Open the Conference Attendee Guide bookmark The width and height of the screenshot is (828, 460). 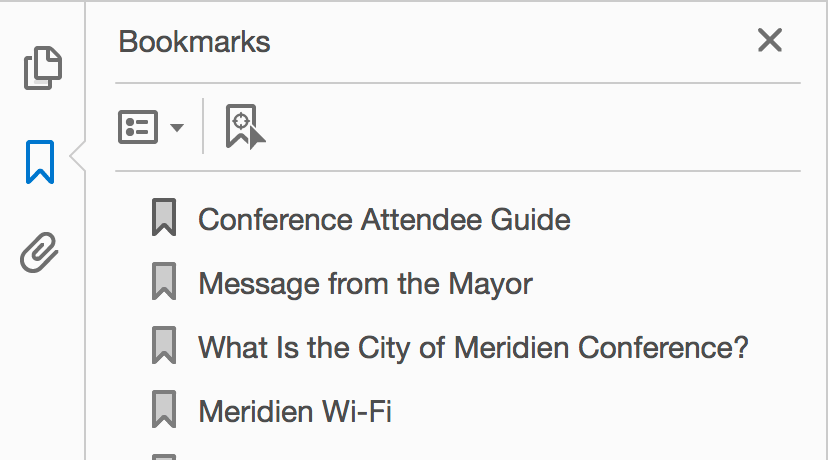tap(384, 219)
